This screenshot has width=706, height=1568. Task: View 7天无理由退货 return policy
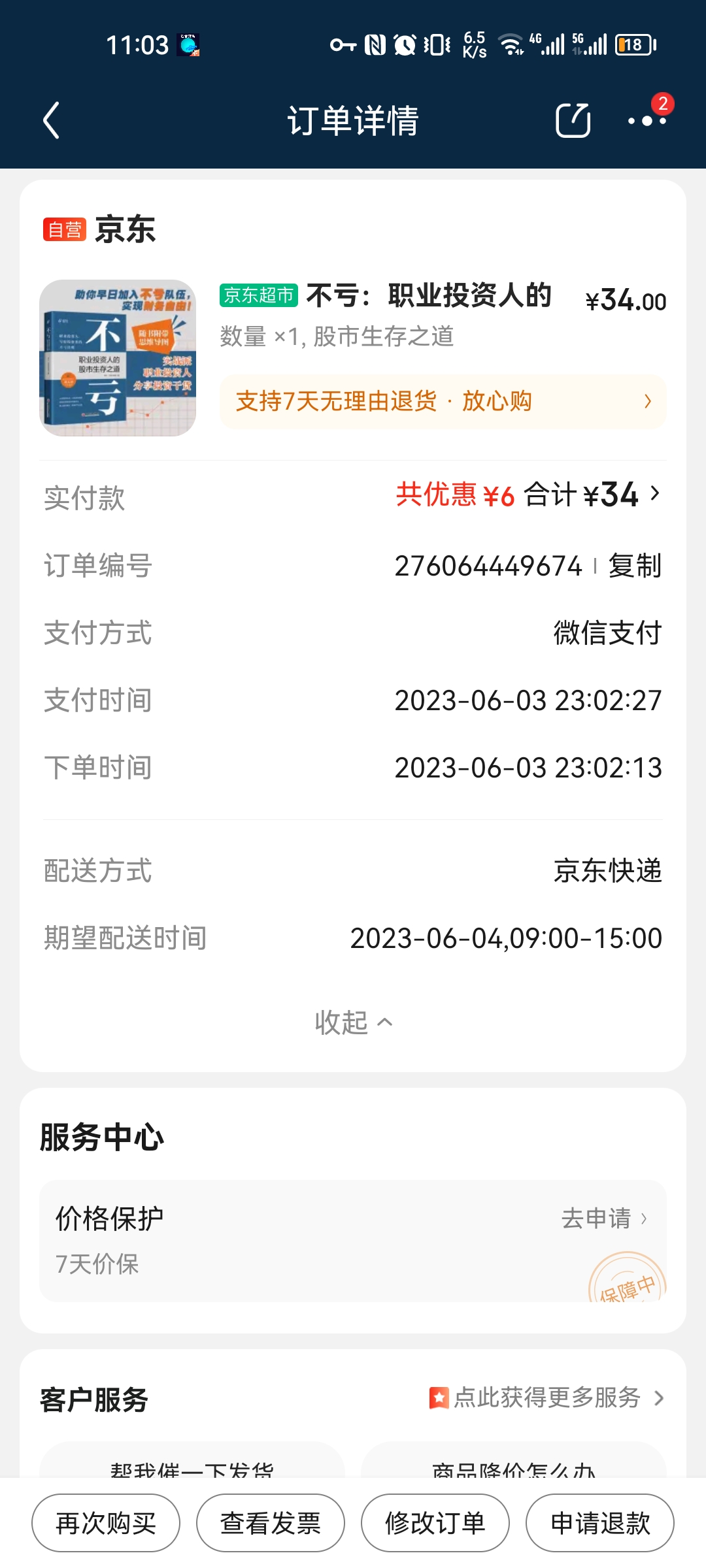pyautogui.click(x=443, y=401)
